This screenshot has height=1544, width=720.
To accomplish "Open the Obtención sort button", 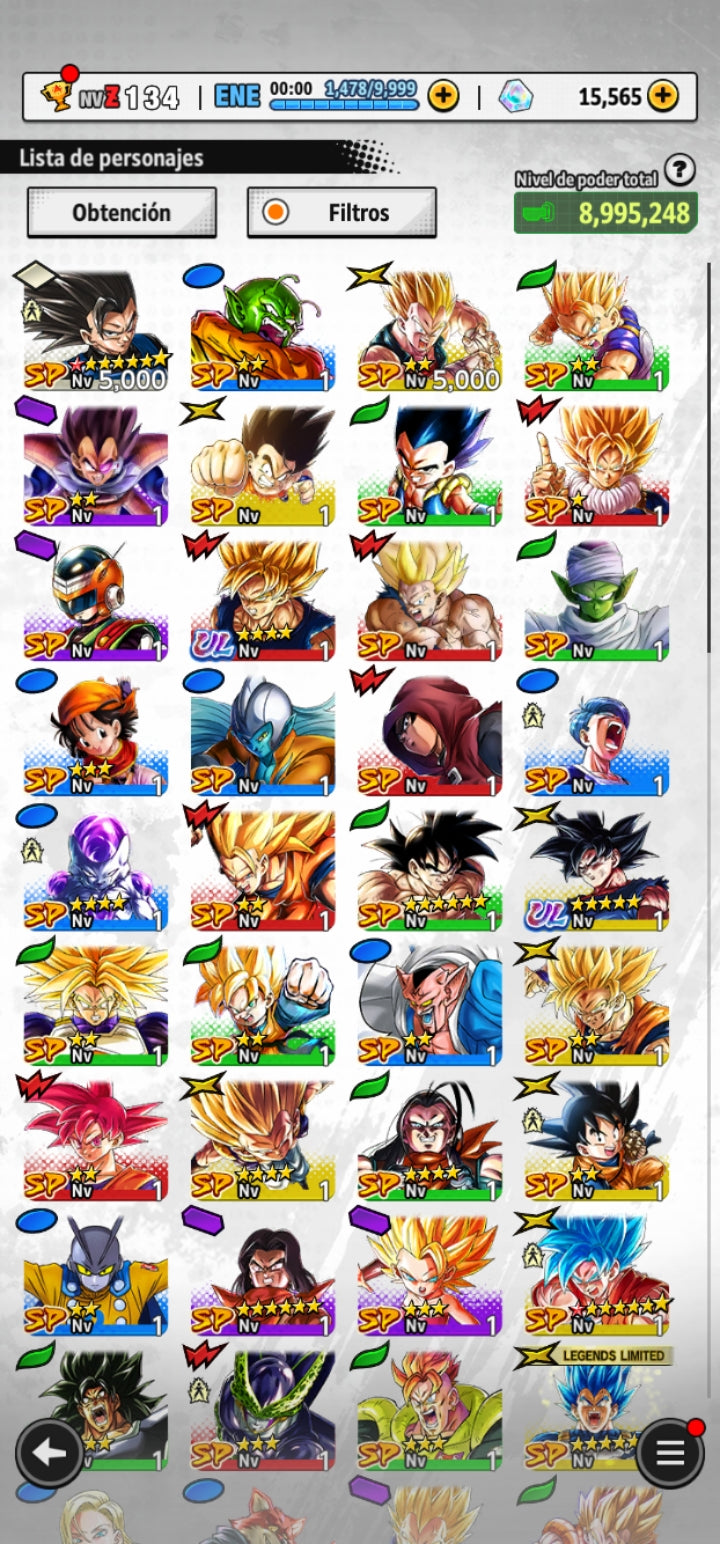I will coord(121,212).
